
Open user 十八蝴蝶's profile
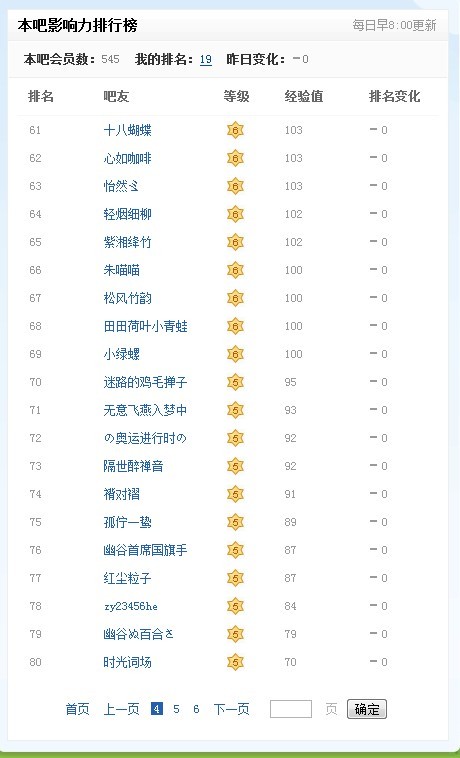(x=128, y=131)
